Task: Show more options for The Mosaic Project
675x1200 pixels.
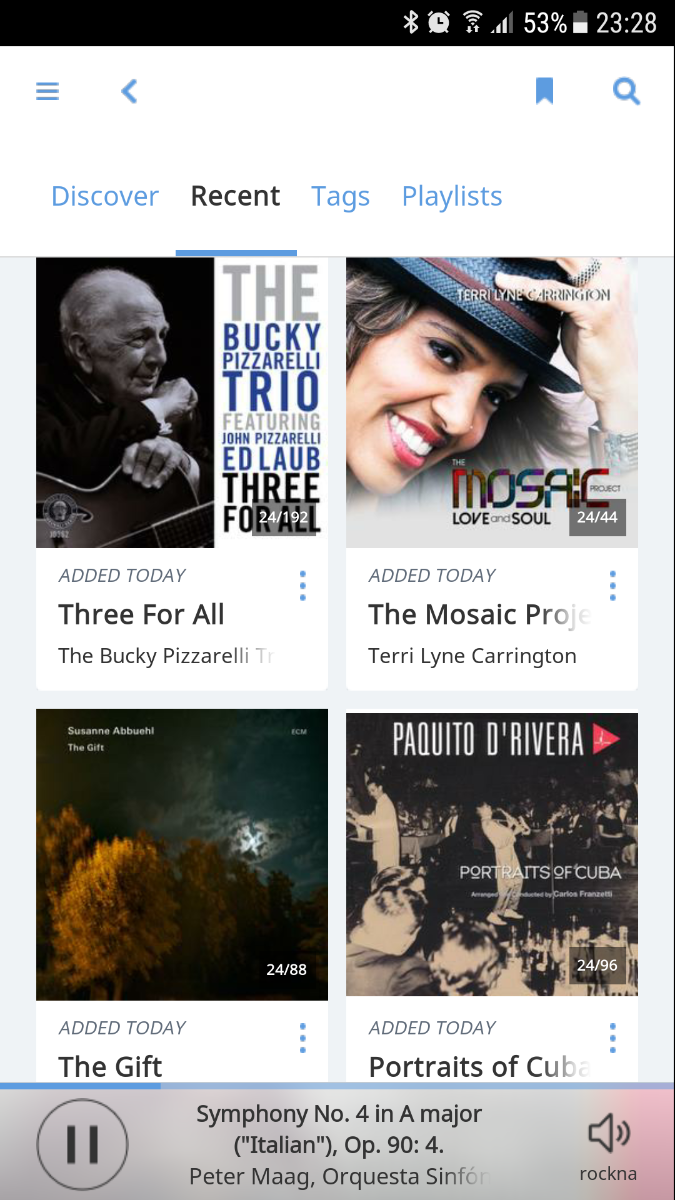Action: click(612, 586)
